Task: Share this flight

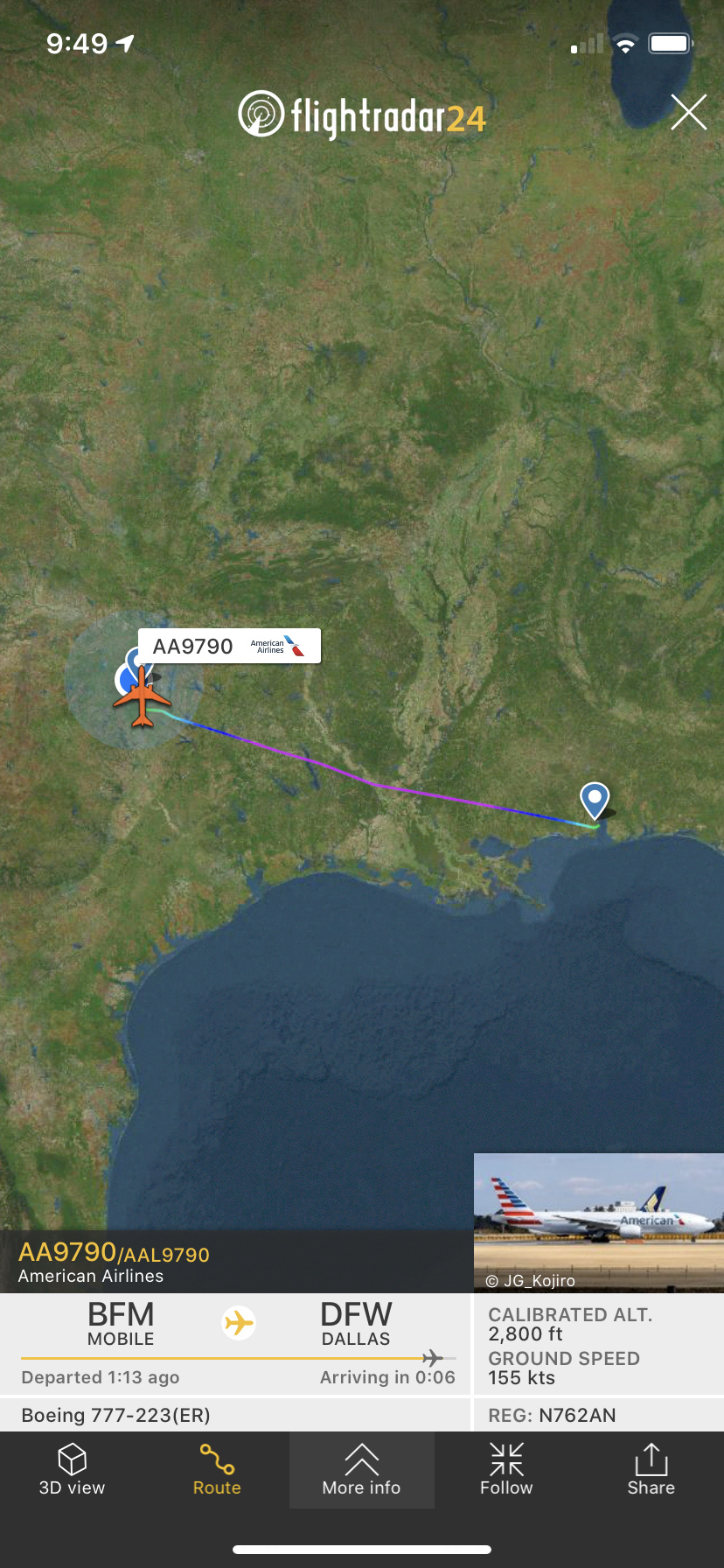Action: coord(651,1470)
